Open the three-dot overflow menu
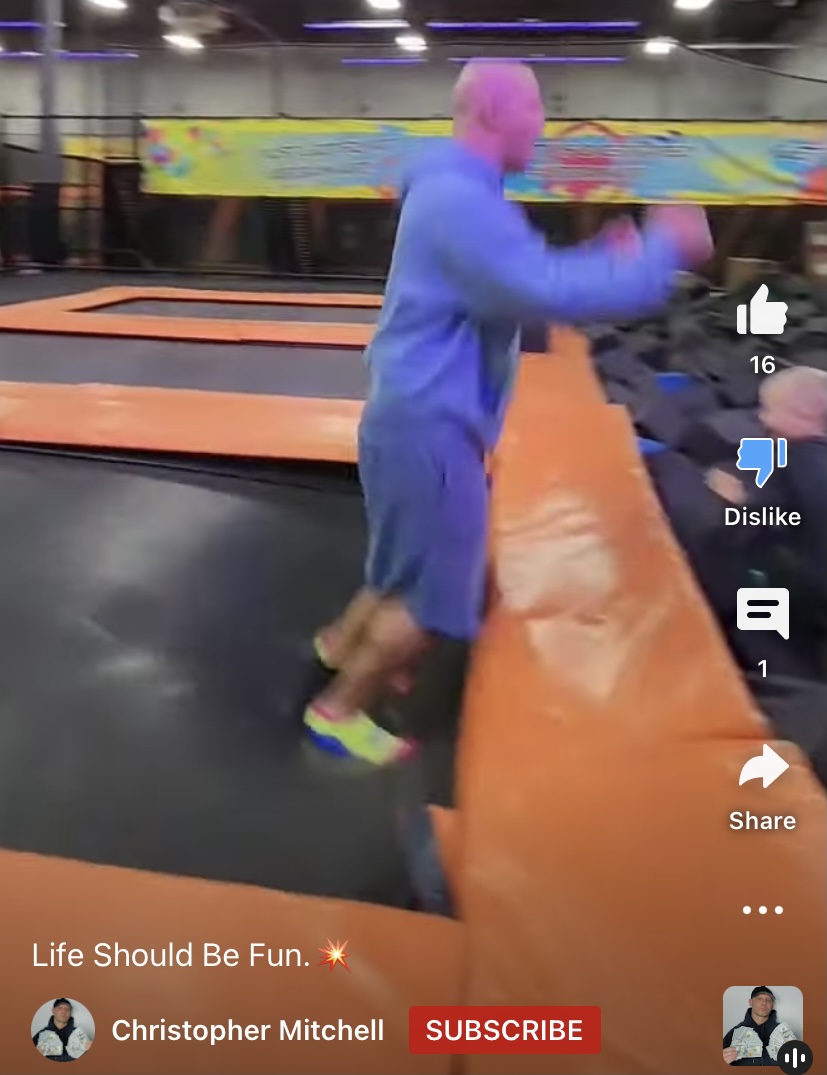827x1075 pixels. (x=762, y=910)
